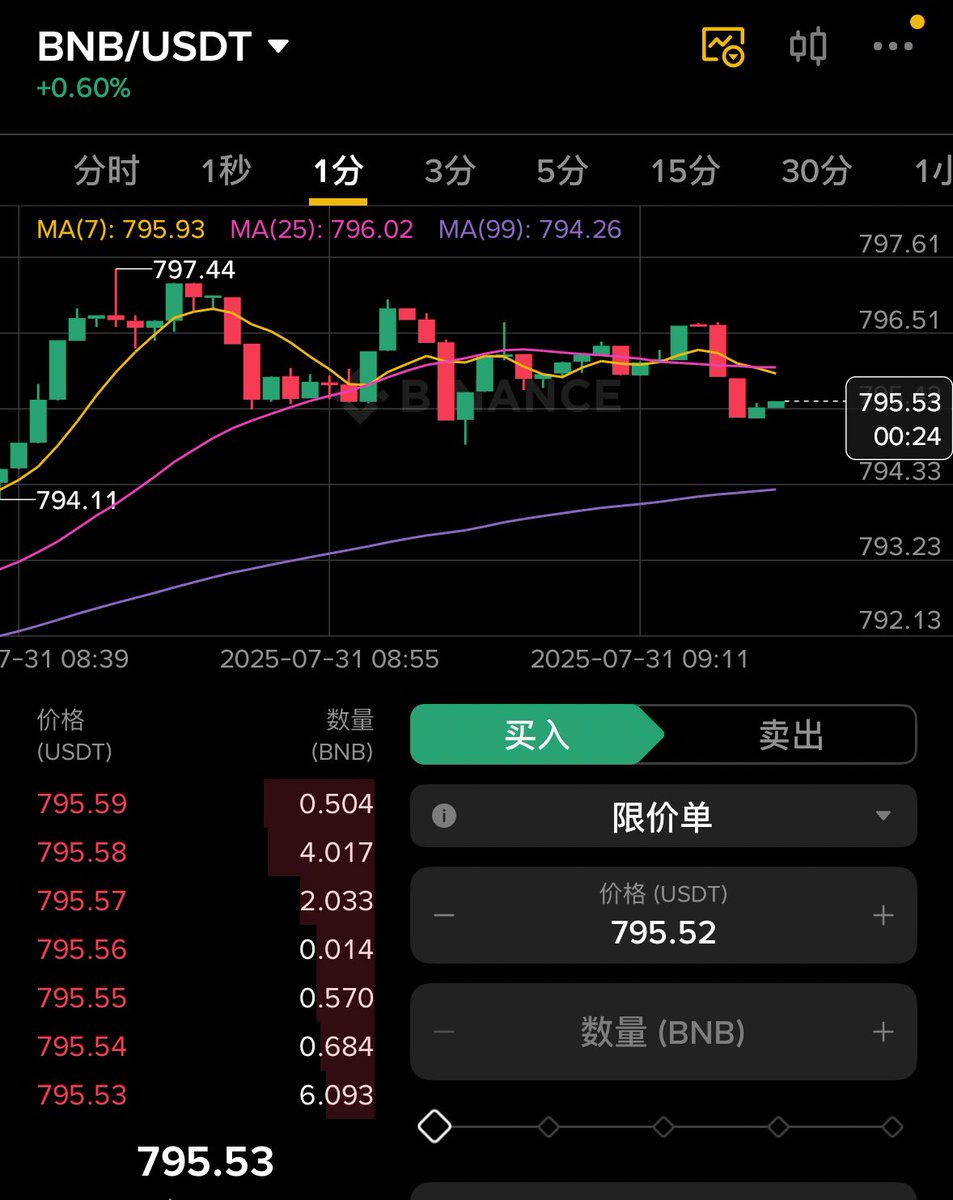Viewport: 953px width, 1200px height.
Task: Switch to the 卖出 sell tab
Action: [x=790, y=735]
